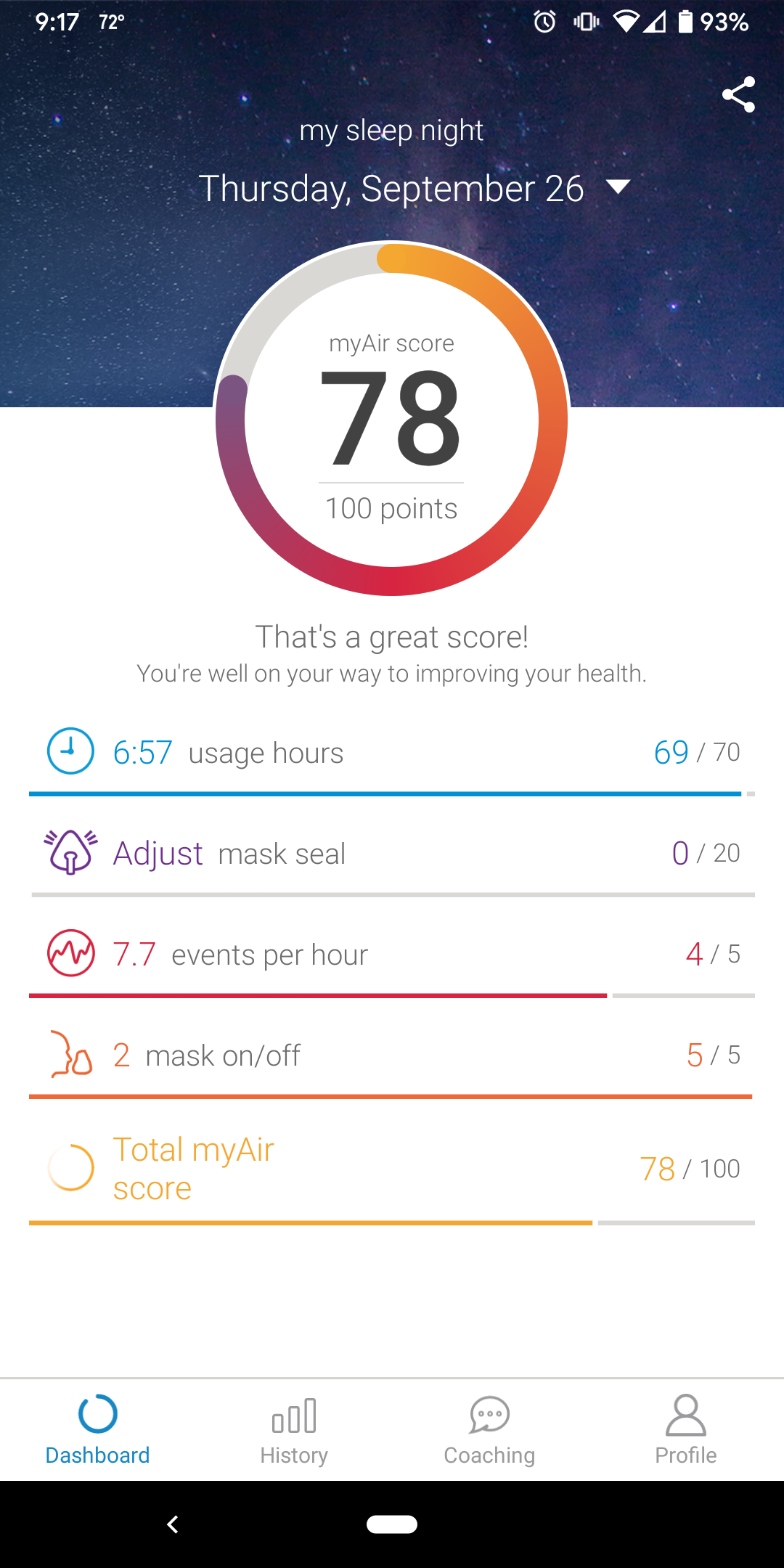Open the Thursday, September 26 date dropdown
The image size is (784, 1568).
coord(414,189)
